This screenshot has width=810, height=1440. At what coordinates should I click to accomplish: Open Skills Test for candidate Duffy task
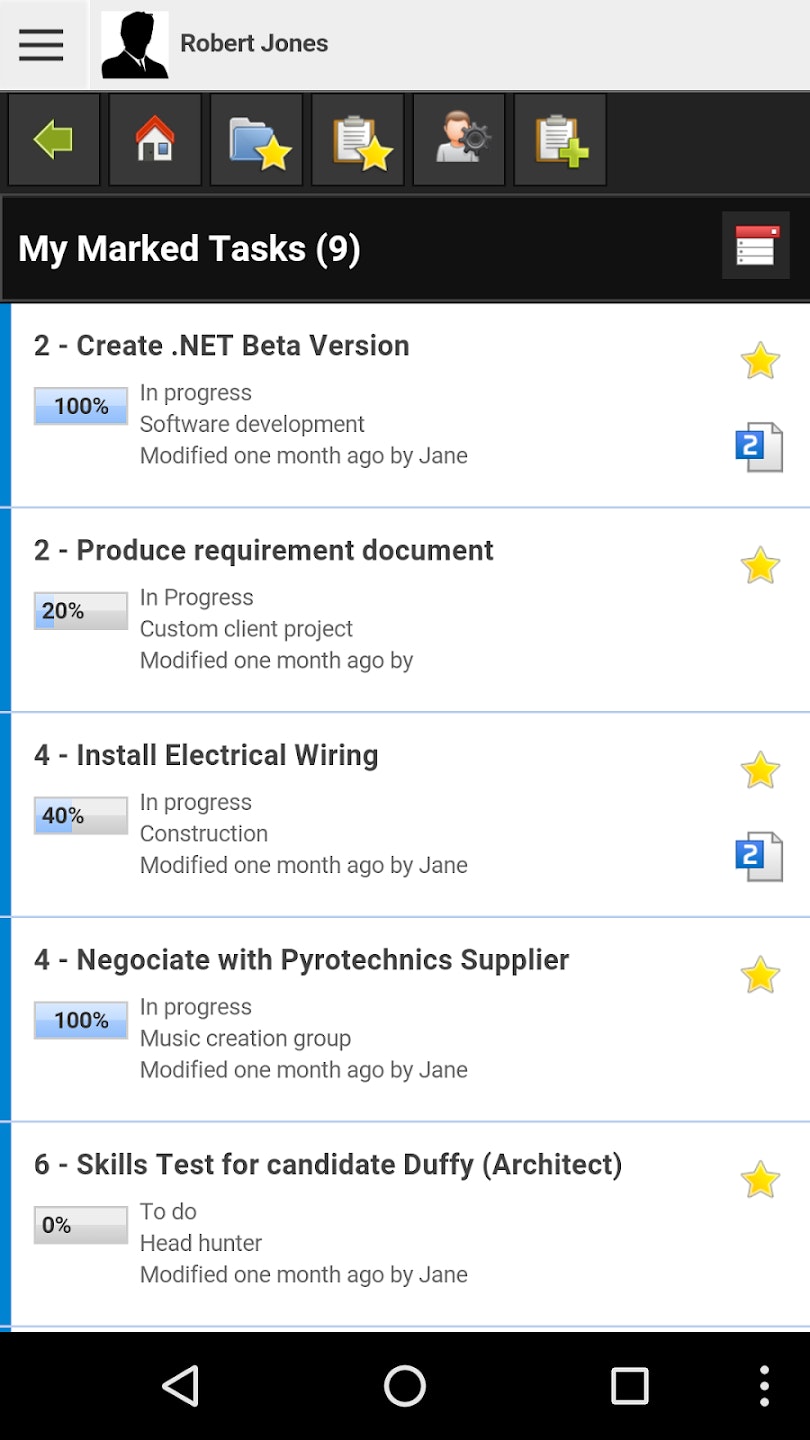(x=328, y=1166)
